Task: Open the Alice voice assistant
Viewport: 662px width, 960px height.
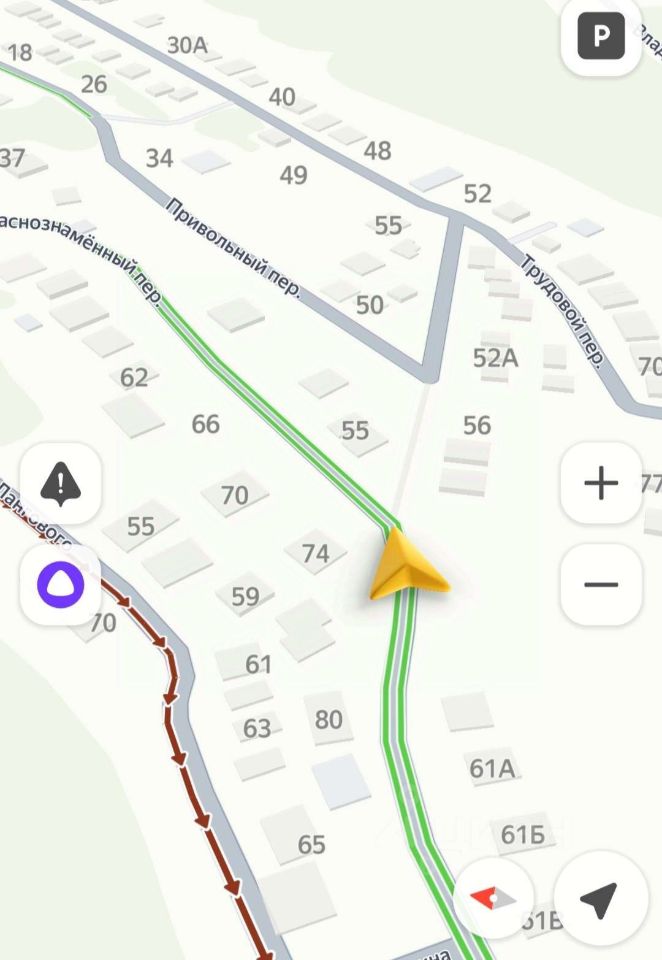Action: (61, 585)
